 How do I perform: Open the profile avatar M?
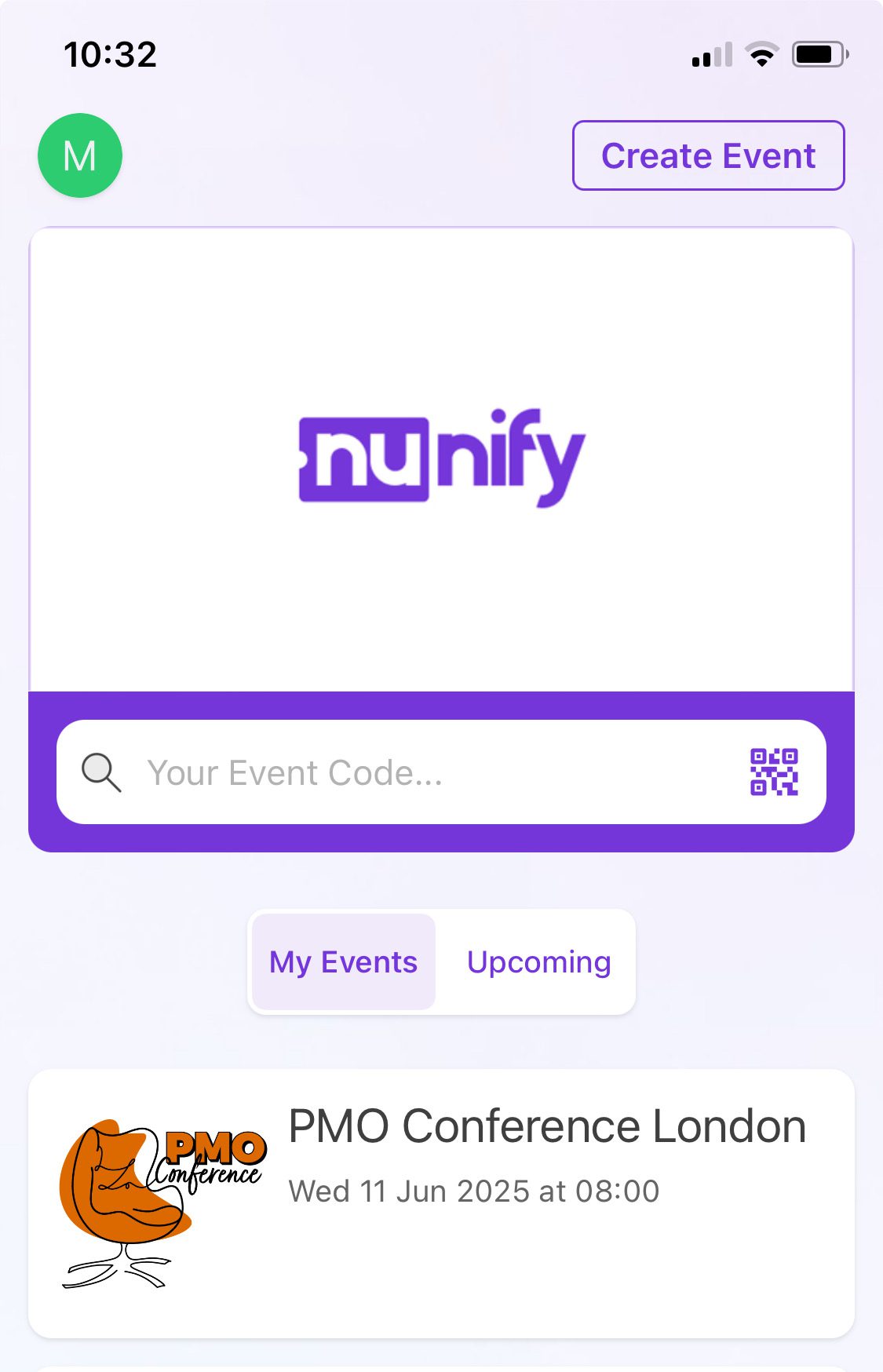(80, 155)
